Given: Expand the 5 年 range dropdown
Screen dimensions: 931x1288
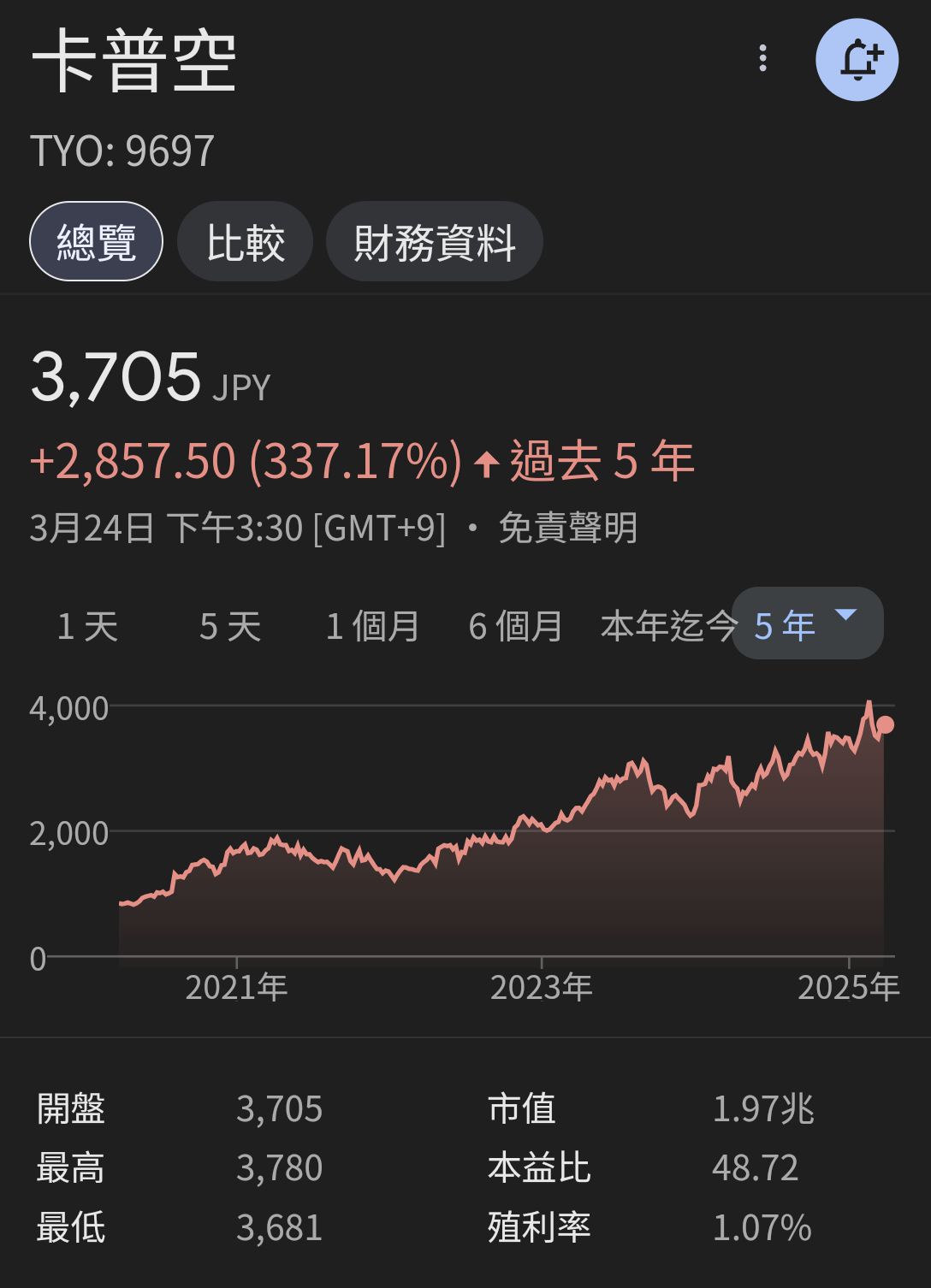Looking at the screenshot, I should click(x=807, y=623).
